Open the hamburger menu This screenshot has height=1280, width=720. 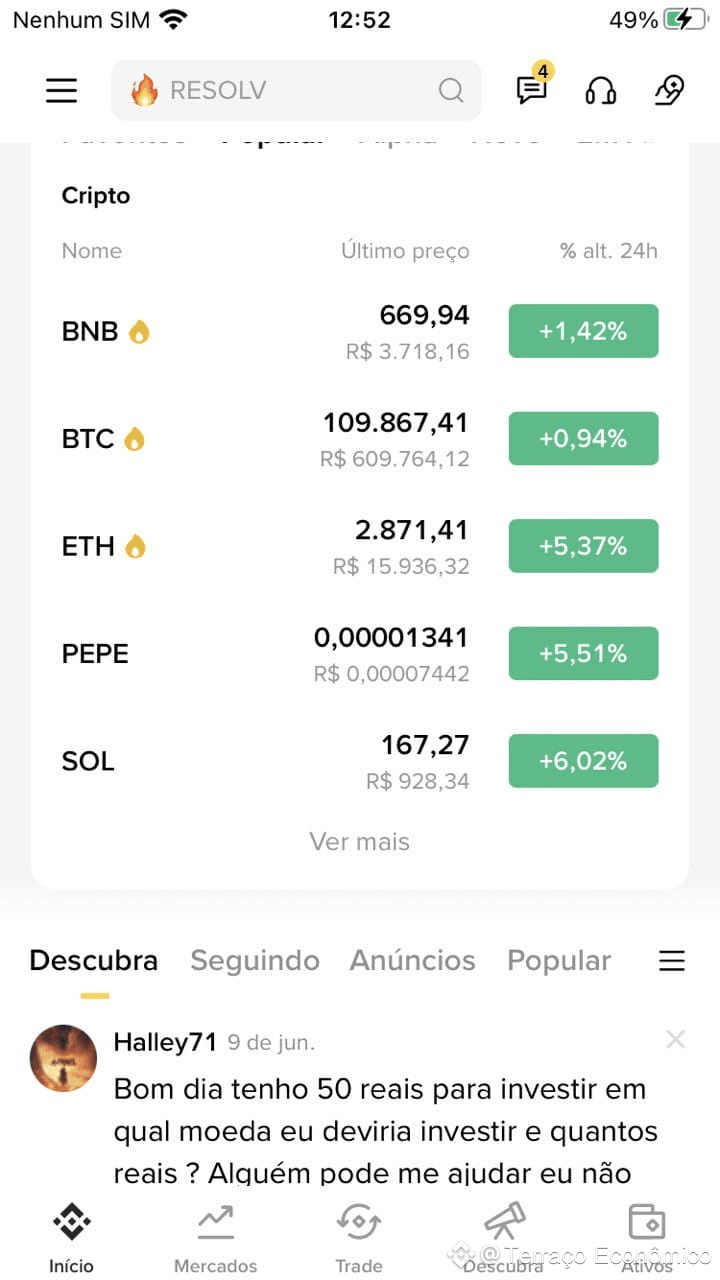(61, 91)
